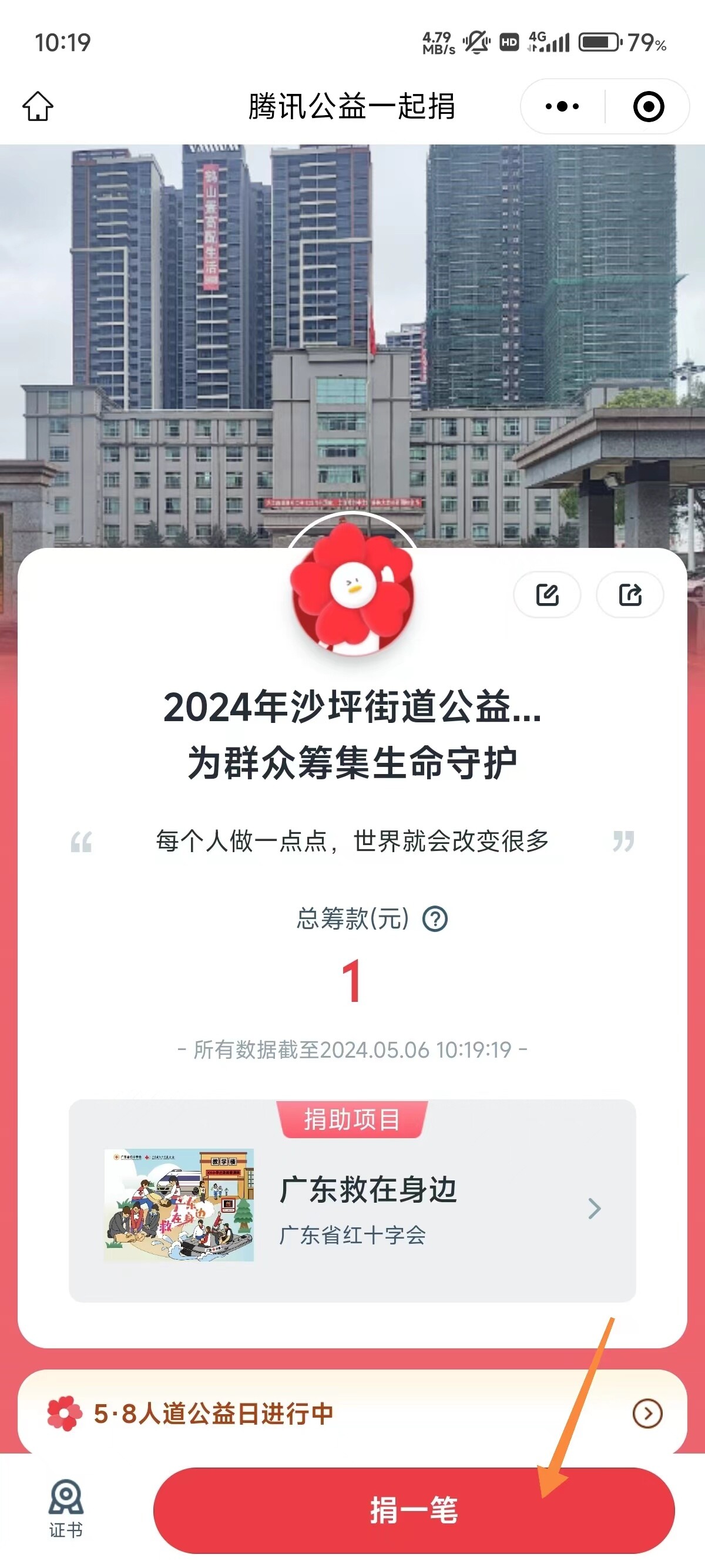
Task: Open the 5·8人道公益日进行中 banner
Action: click(x=352, y=1413)
